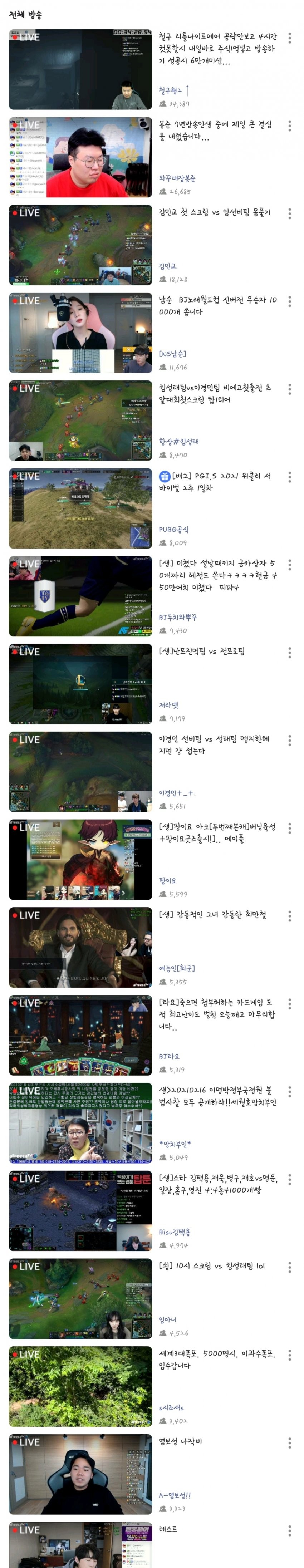Image resolution: width=304 pixels, height=1568 pixels.
Task: Open the live stream by 철구형2
Action: [80, 69]
